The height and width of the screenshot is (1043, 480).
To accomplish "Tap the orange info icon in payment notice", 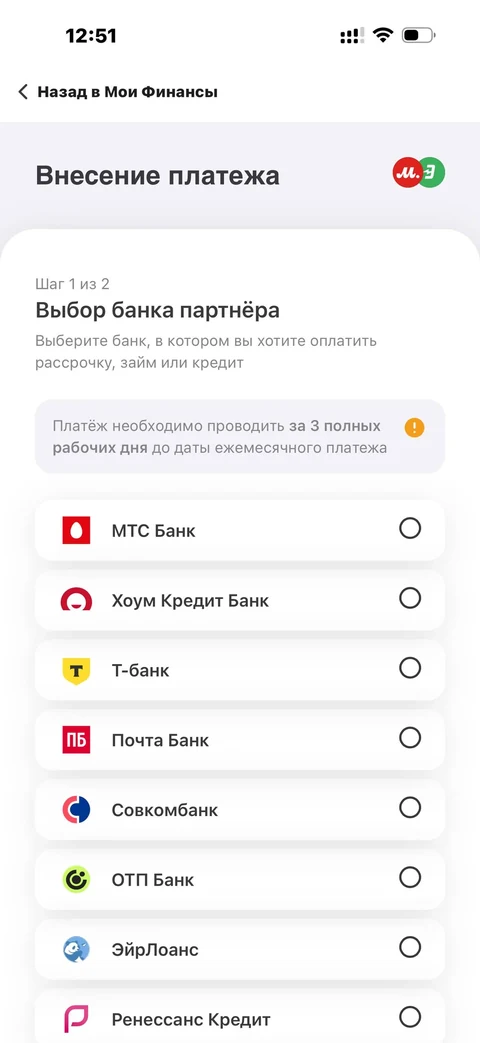I will [414, 427].
